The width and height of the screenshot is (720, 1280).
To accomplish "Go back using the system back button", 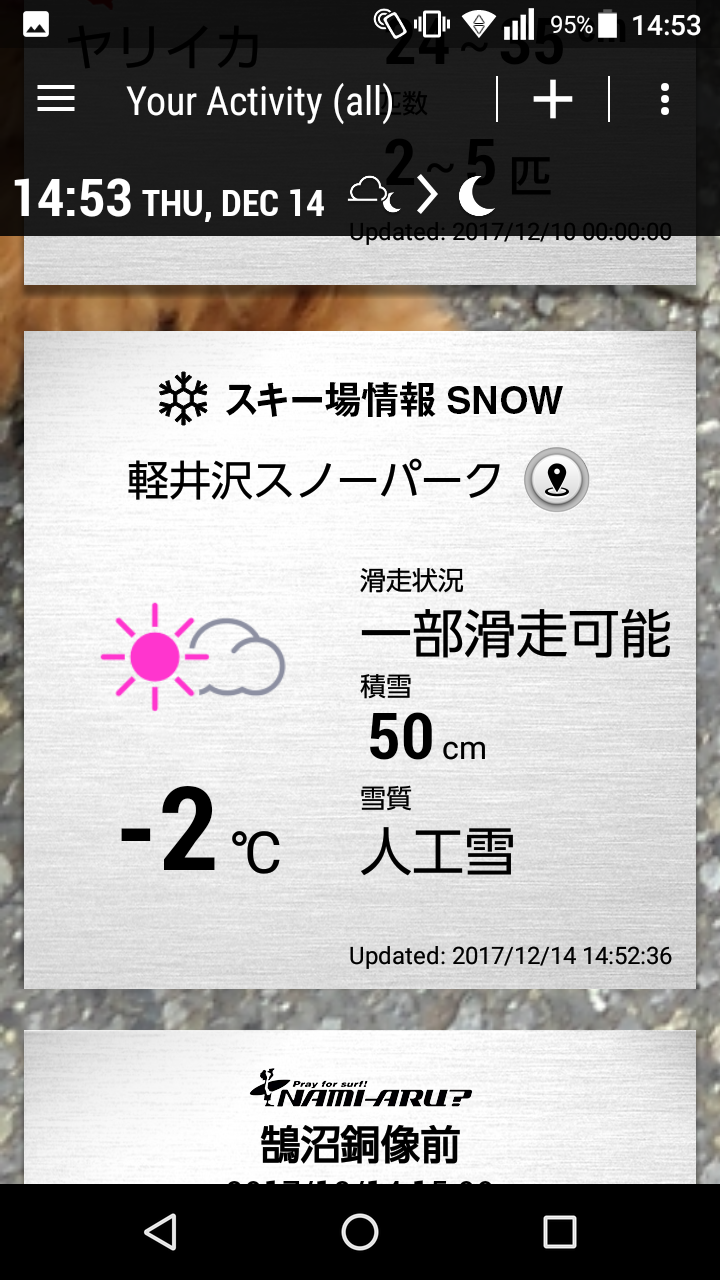I will click(x=160, y=1232).
